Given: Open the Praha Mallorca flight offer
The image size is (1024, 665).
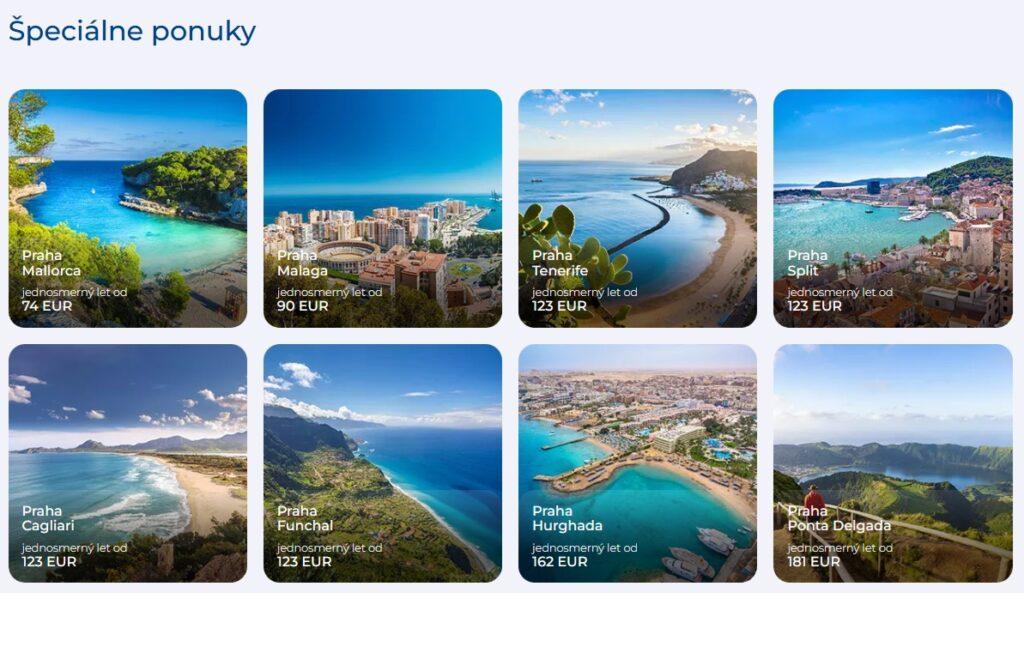Looking at the screenshot, I should click(127, 208).
